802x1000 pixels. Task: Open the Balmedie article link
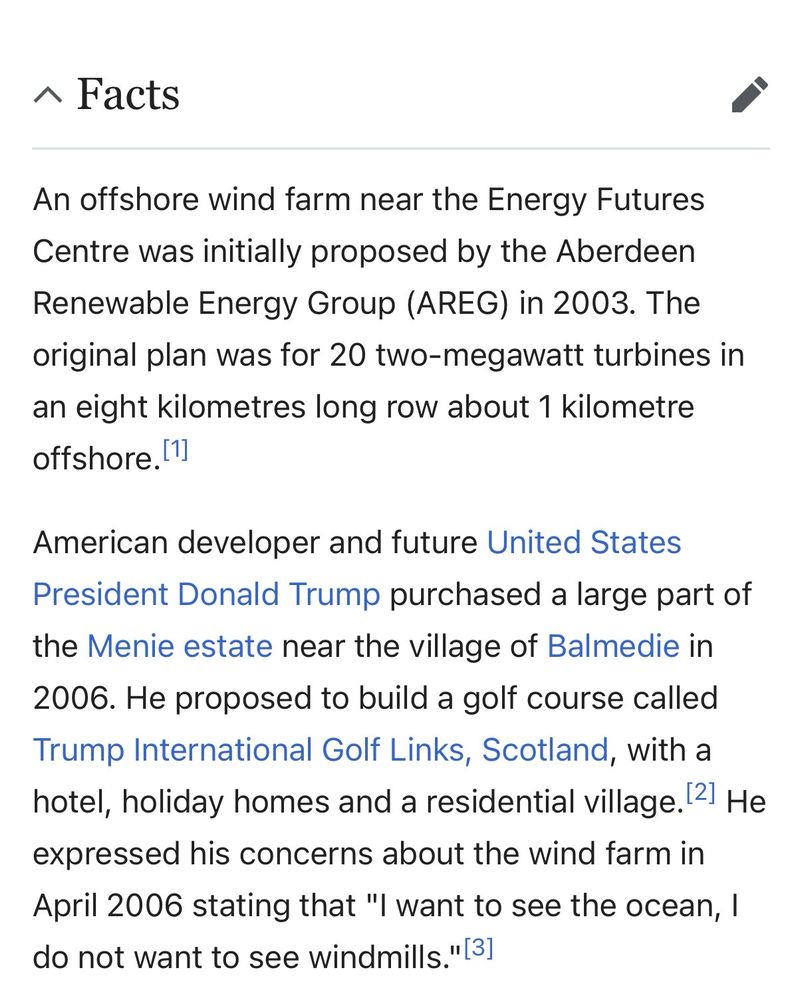pos(613,646)
